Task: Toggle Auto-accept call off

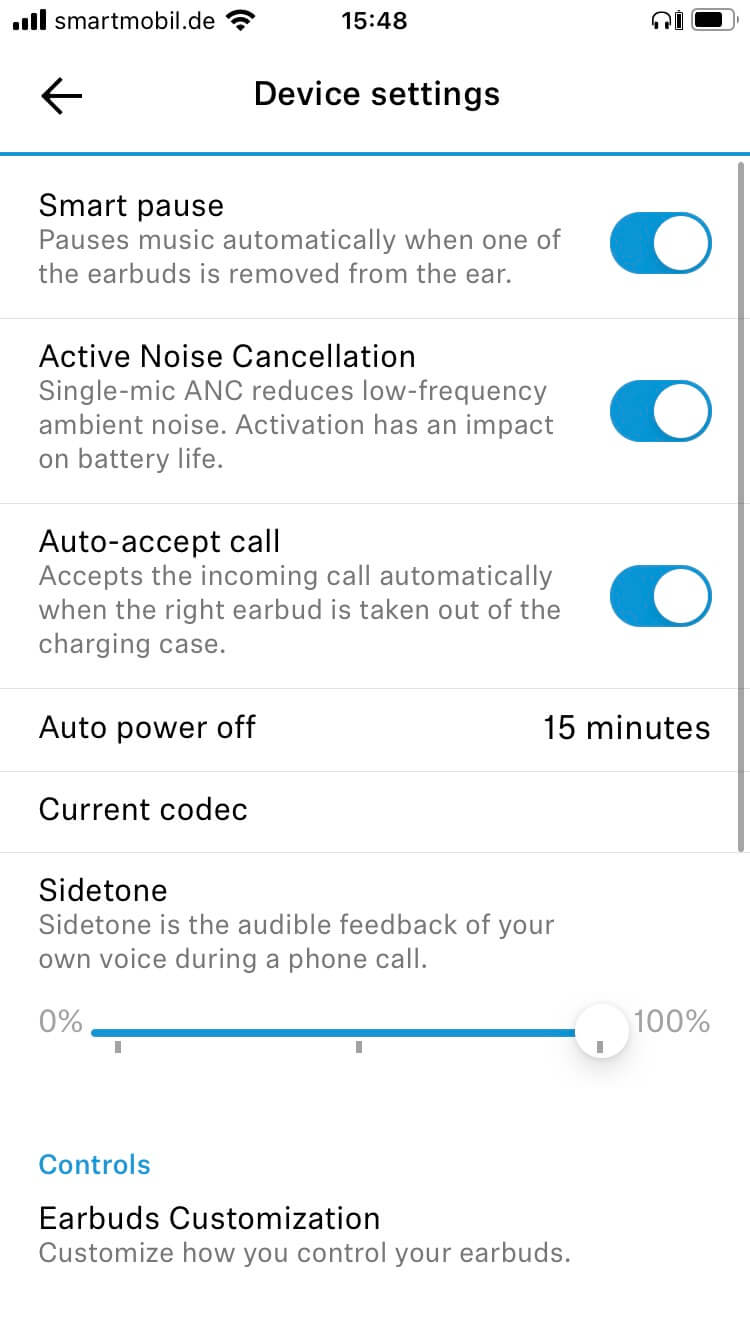Action: (660, 596)
